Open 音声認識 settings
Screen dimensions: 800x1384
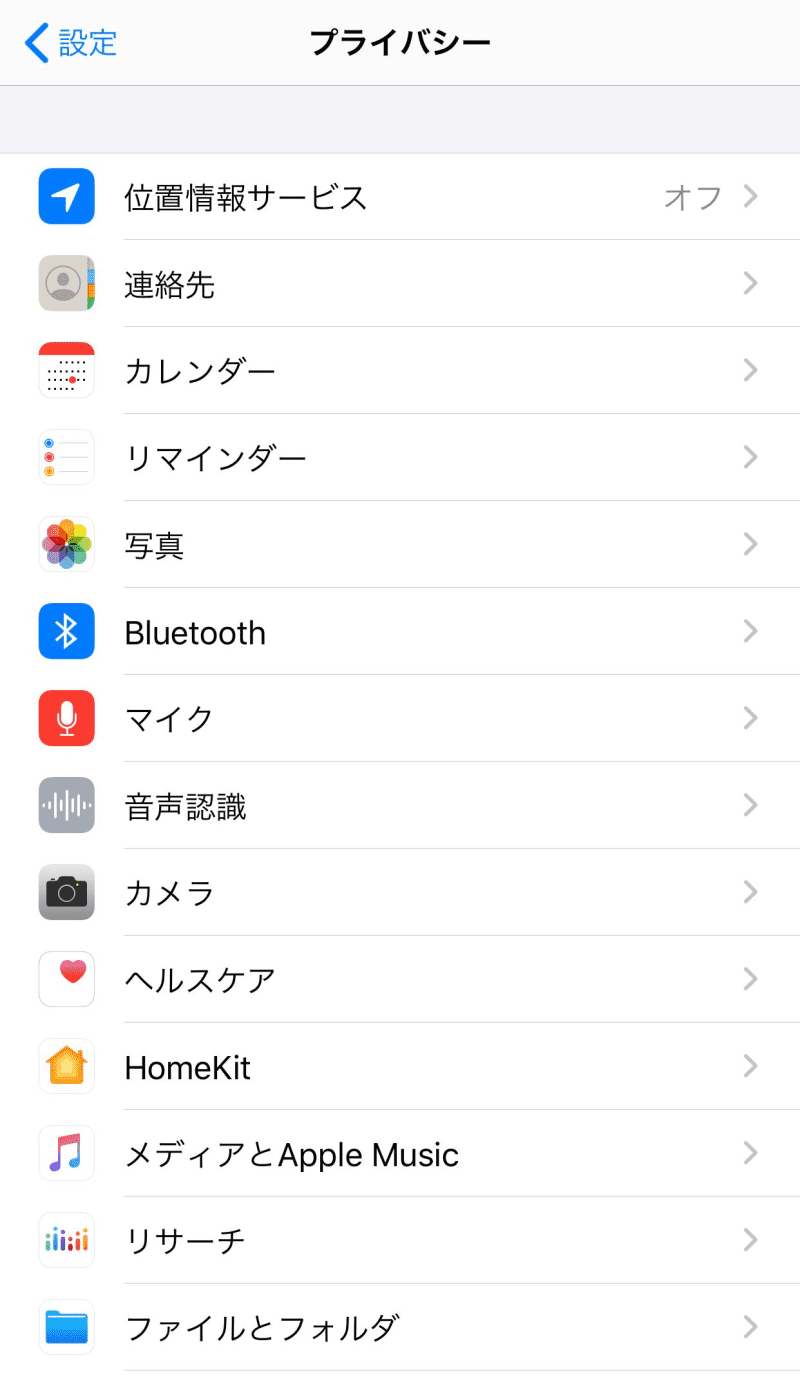pos(400,806)
